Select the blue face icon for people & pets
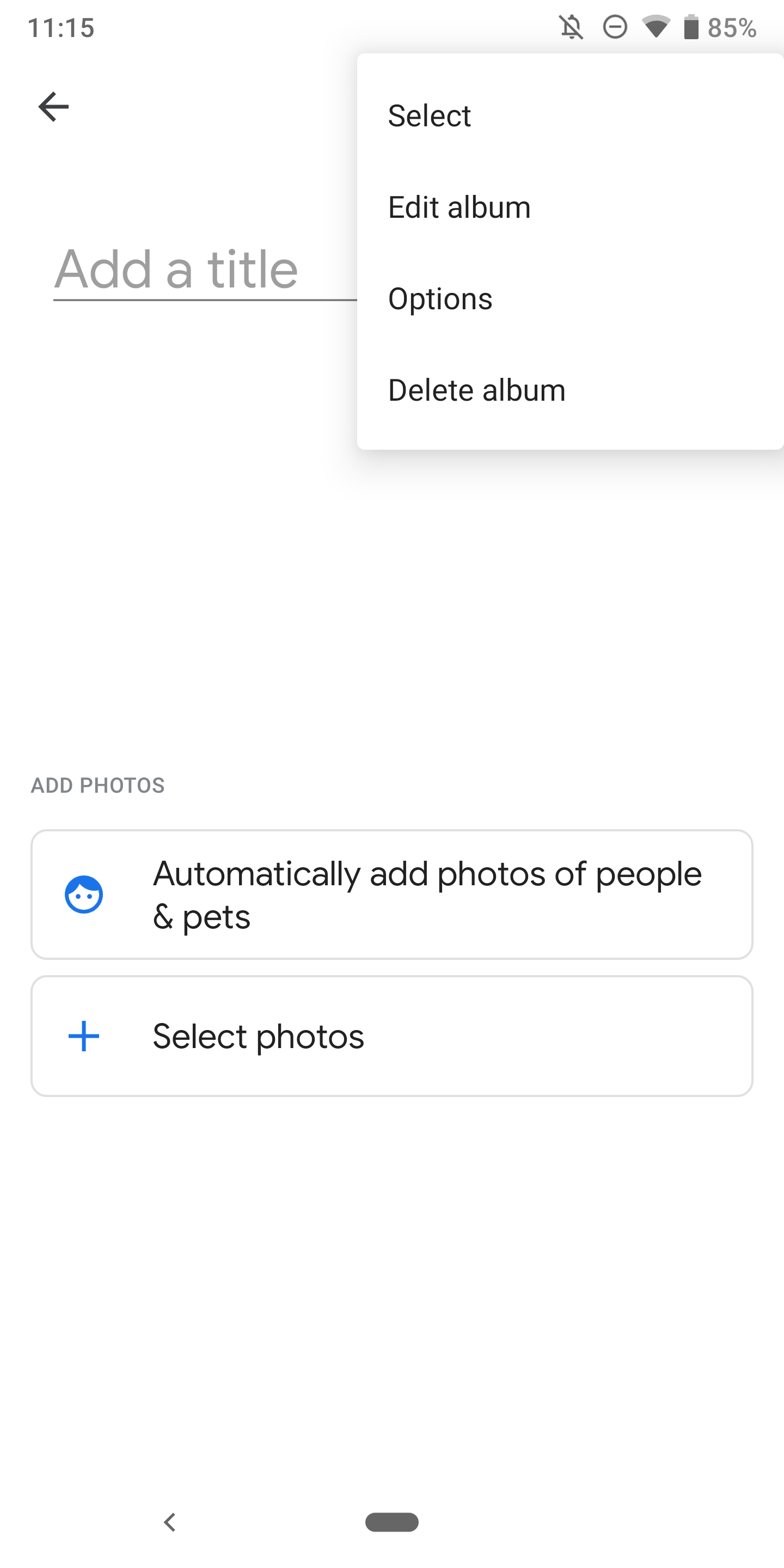 [x=84, y=893]
